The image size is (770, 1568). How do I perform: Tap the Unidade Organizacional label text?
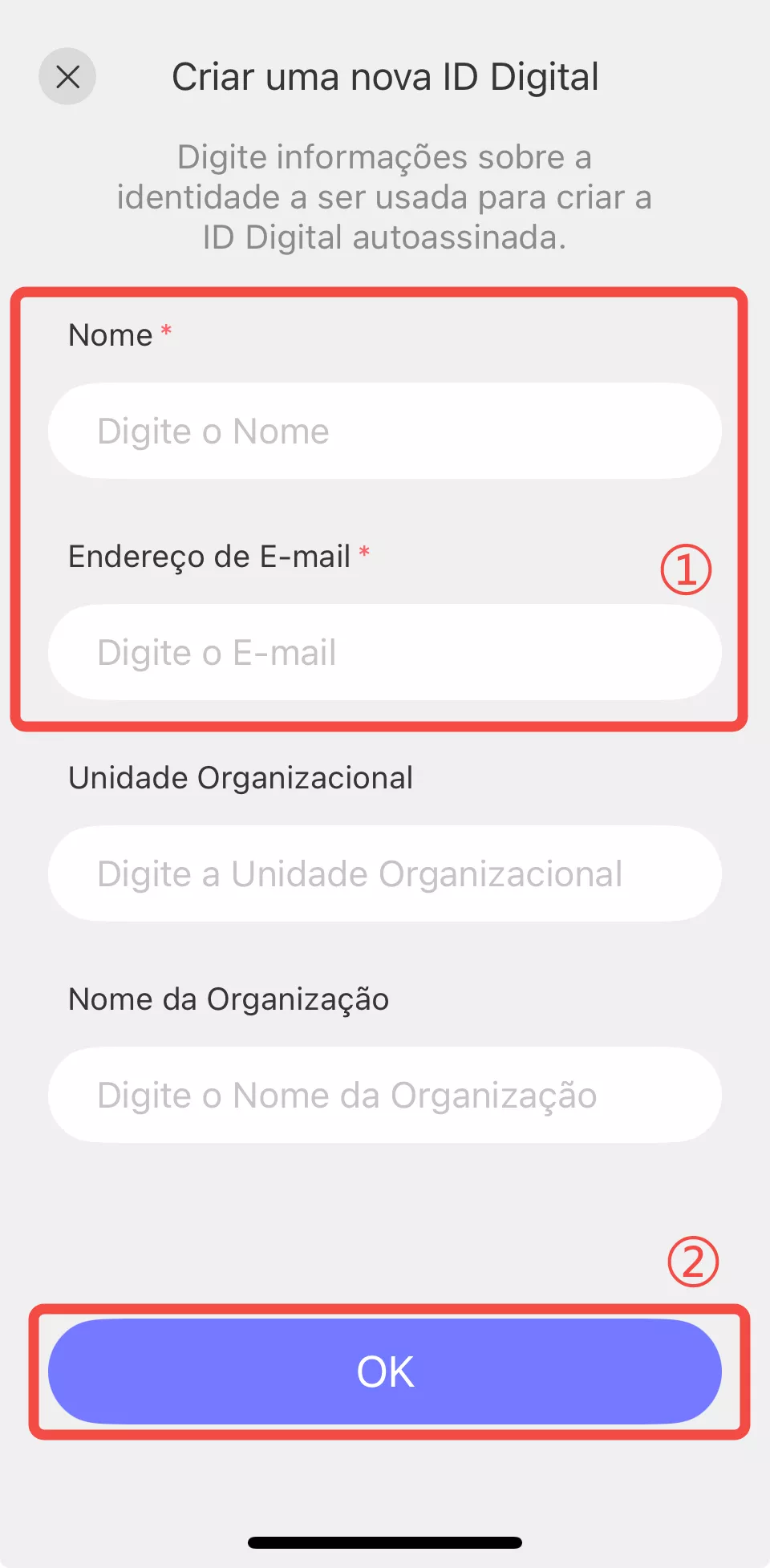(240, 777)
